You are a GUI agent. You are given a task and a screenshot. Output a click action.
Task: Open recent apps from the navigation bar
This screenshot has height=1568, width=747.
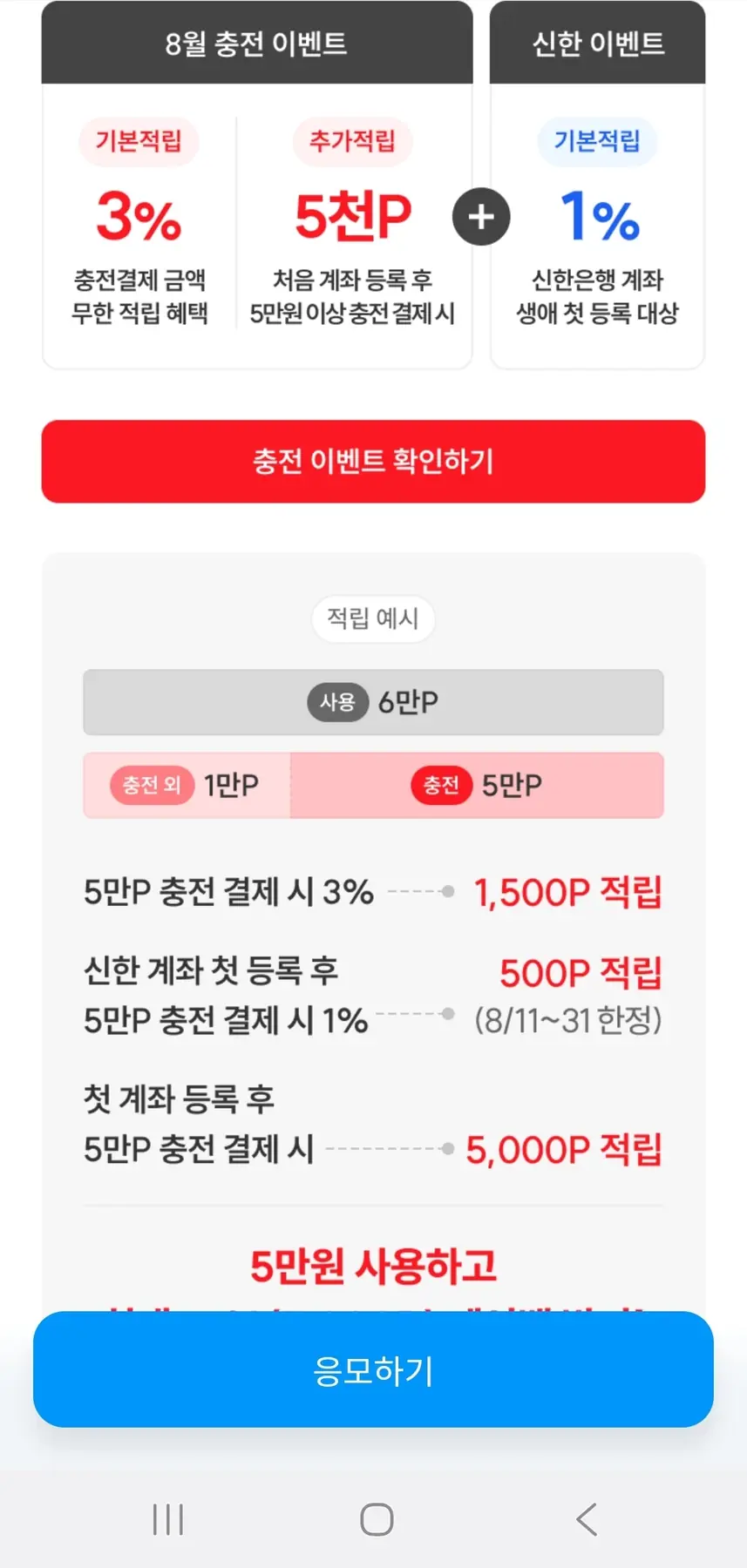[168, 1519]
